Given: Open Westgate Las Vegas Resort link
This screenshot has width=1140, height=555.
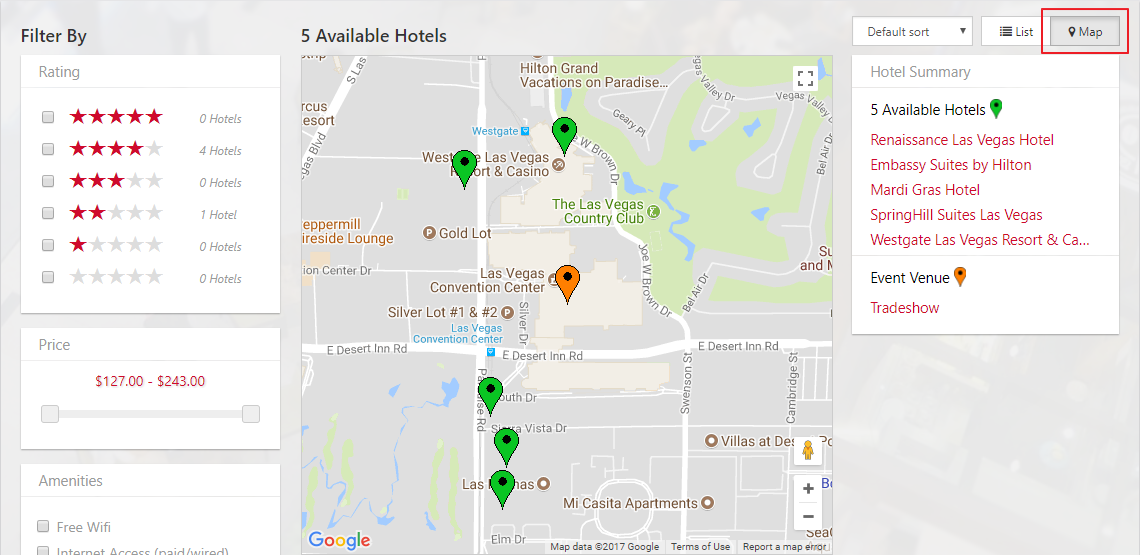Looking at the screenshot, I should (x=979, y=240).
